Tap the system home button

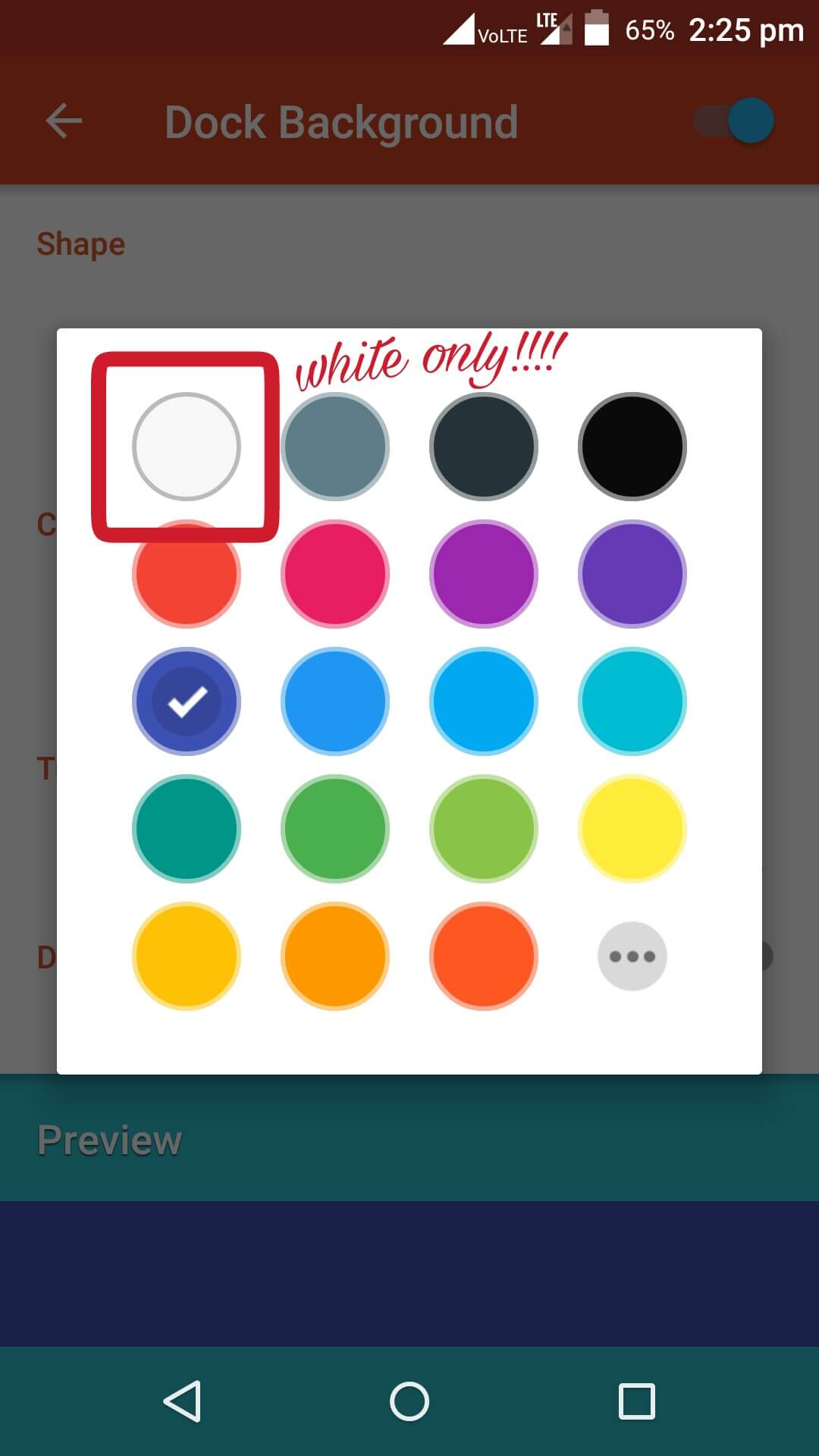(409, 1401)
